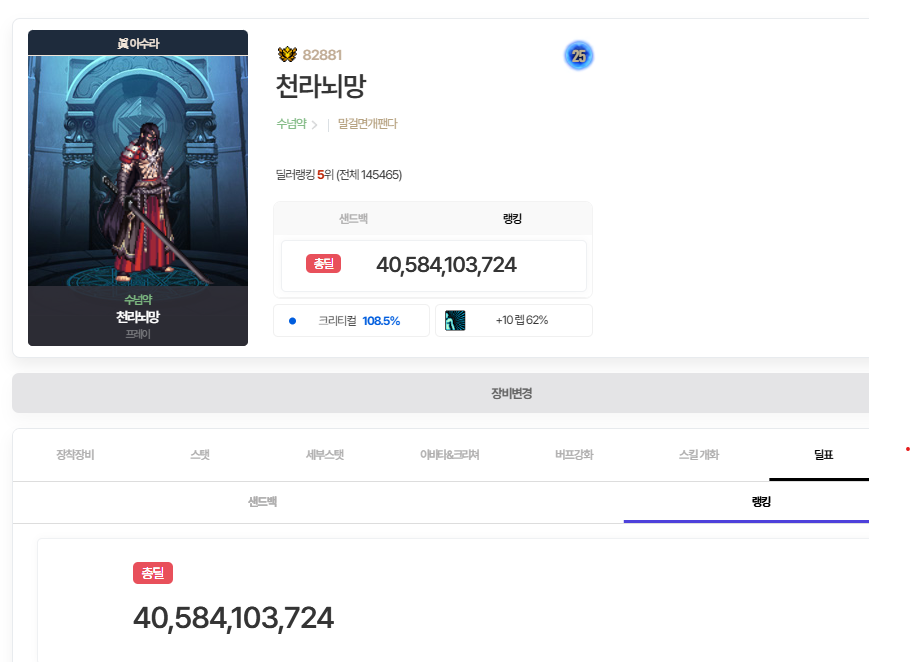Open the 세부스탯 tab
Viewport: 911px width, 662px height.
tap(325, 454)
